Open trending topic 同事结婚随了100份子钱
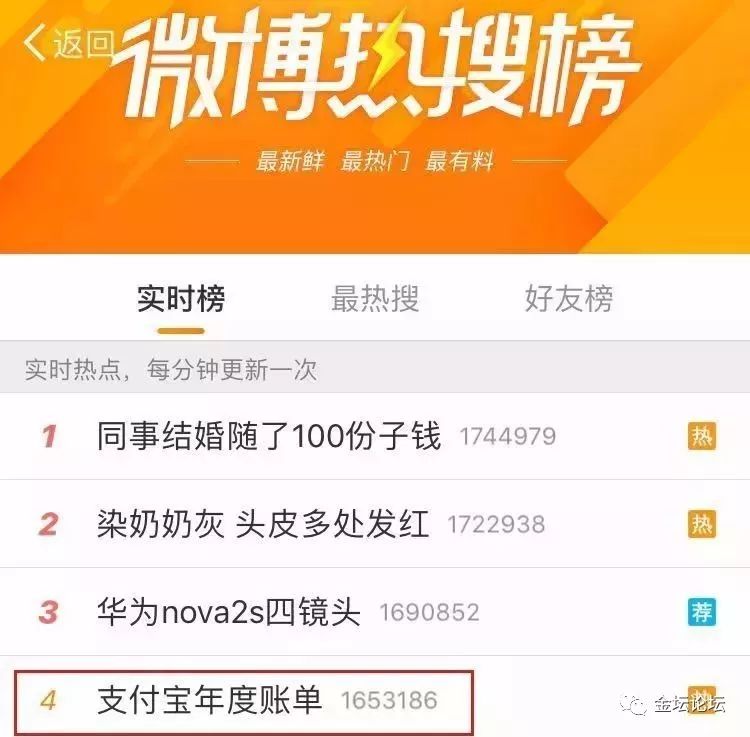 pyautogui.click(x=269, y=436)
